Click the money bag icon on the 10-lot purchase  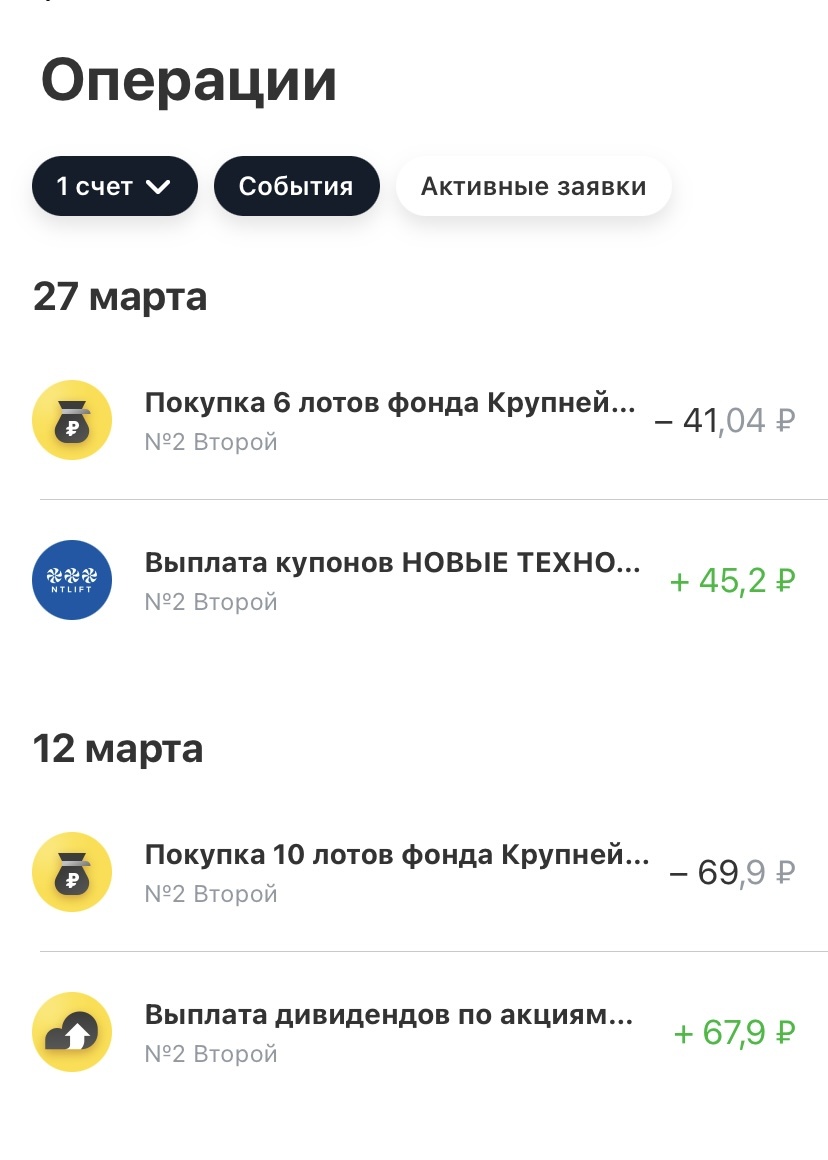point(71,871)
